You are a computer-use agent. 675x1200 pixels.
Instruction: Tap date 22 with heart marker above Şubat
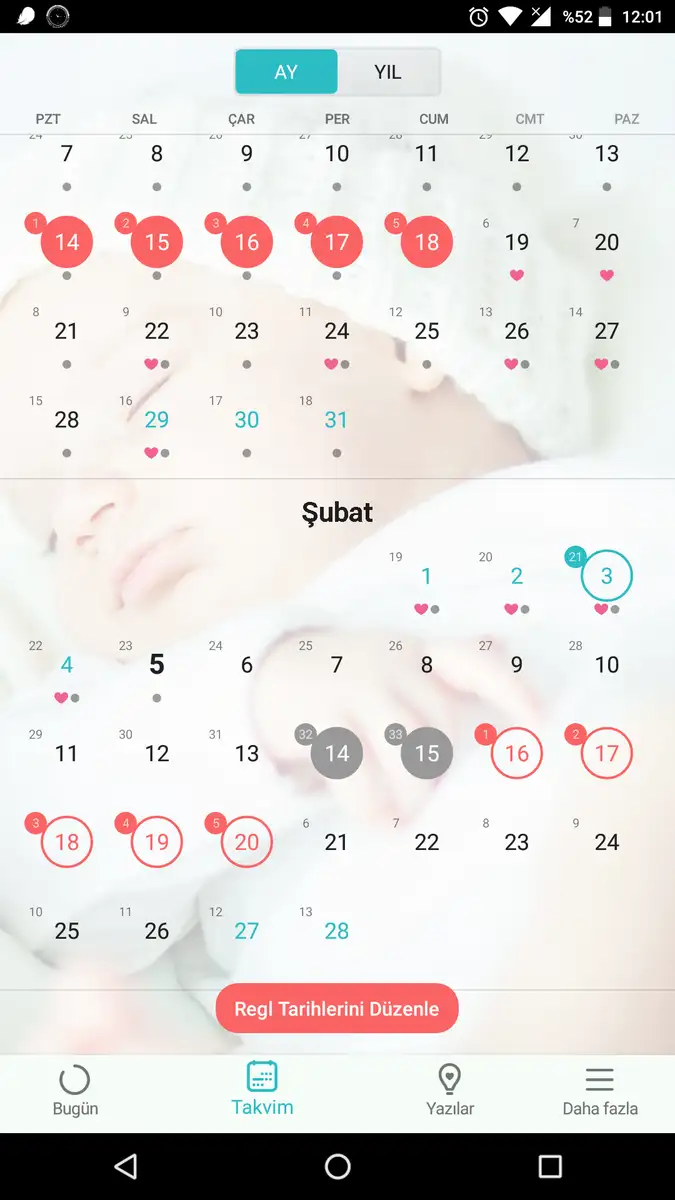click(x=157, y=331)
